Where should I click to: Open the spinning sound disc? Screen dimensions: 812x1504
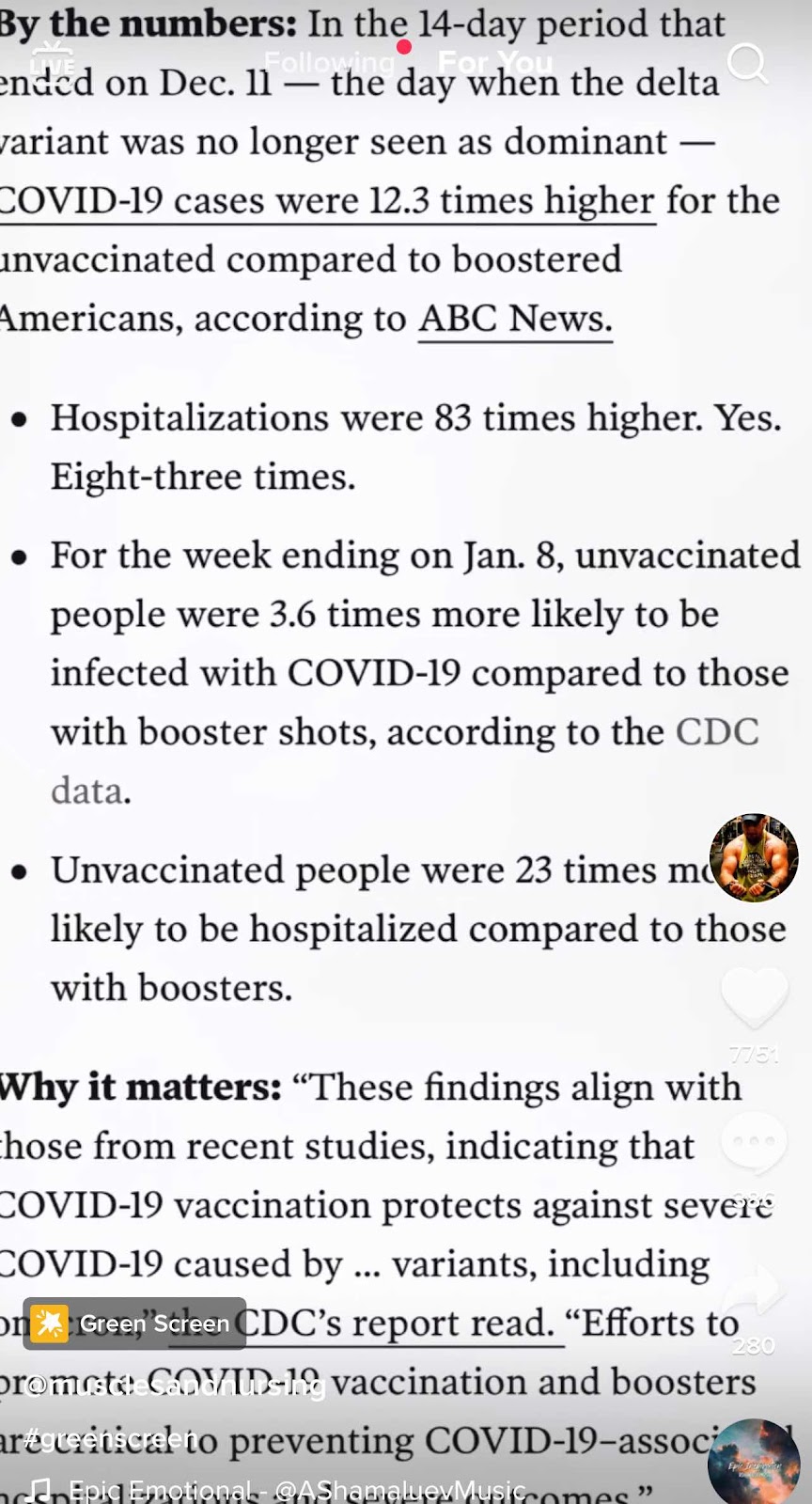click(754, 1463)
